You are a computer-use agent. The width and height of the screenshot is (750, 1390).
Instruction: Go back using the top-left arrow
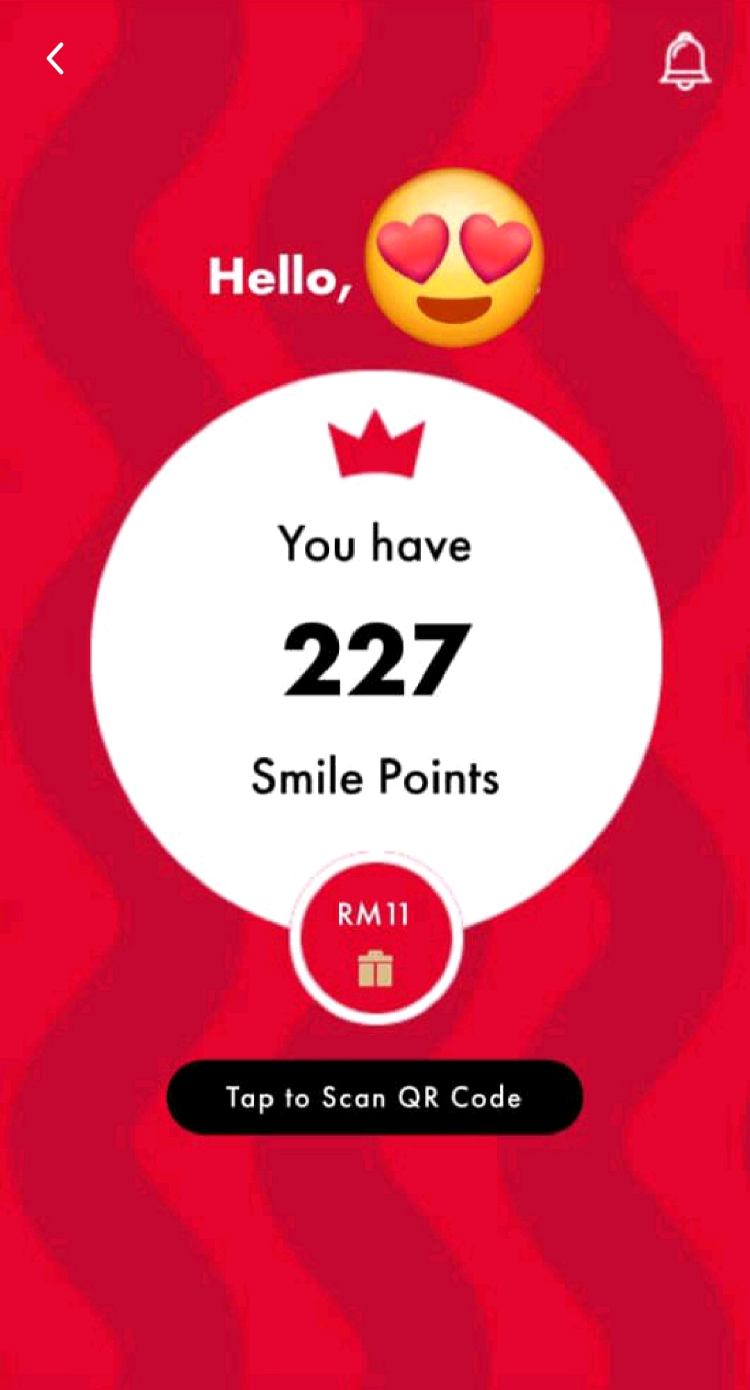coord(55,59)
